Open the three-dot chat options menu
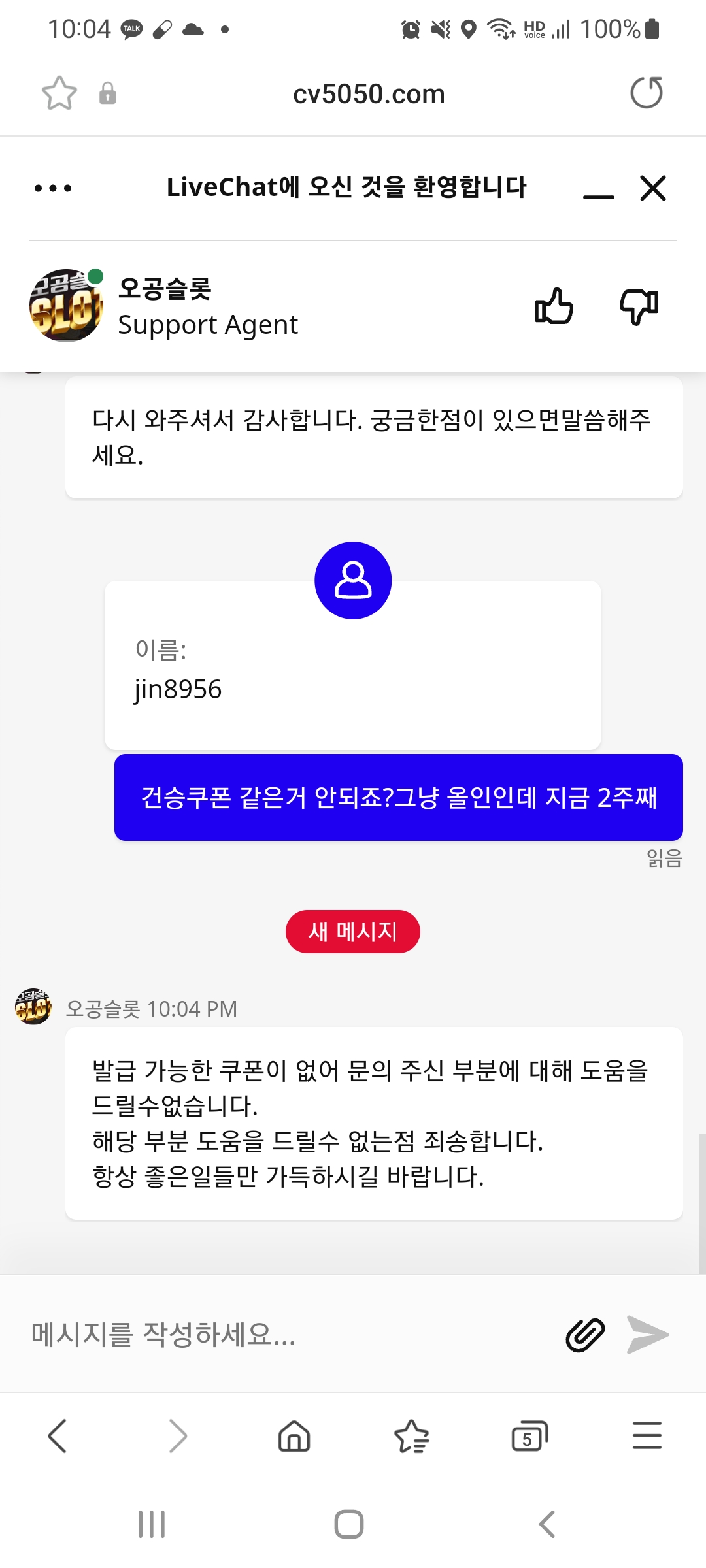This screenshot has height=1568, width=706. pyautogui.click(x=53, y=188)
